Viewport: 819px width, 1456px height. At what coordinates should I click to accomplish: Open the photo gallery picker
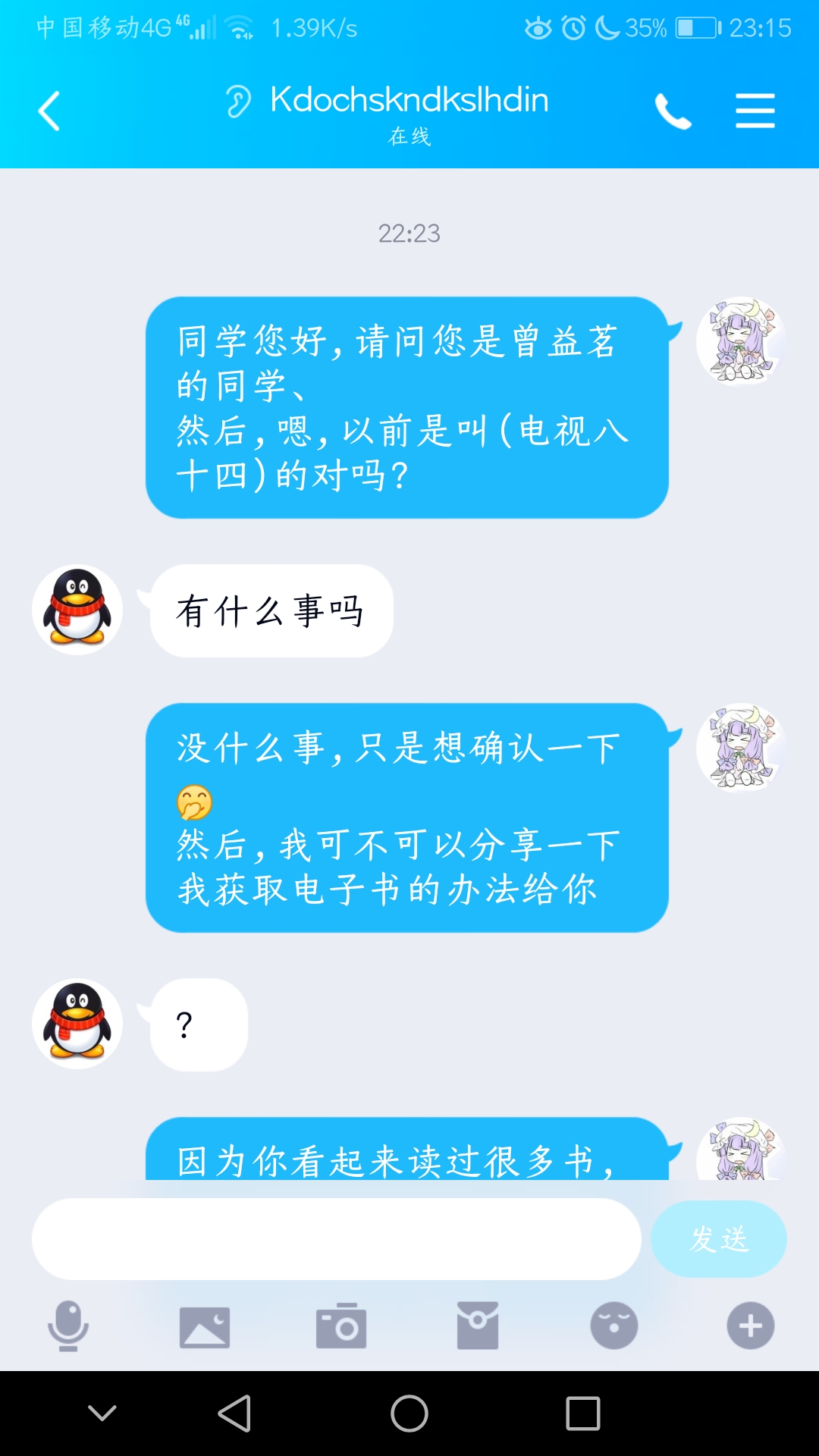(205, 1326)
